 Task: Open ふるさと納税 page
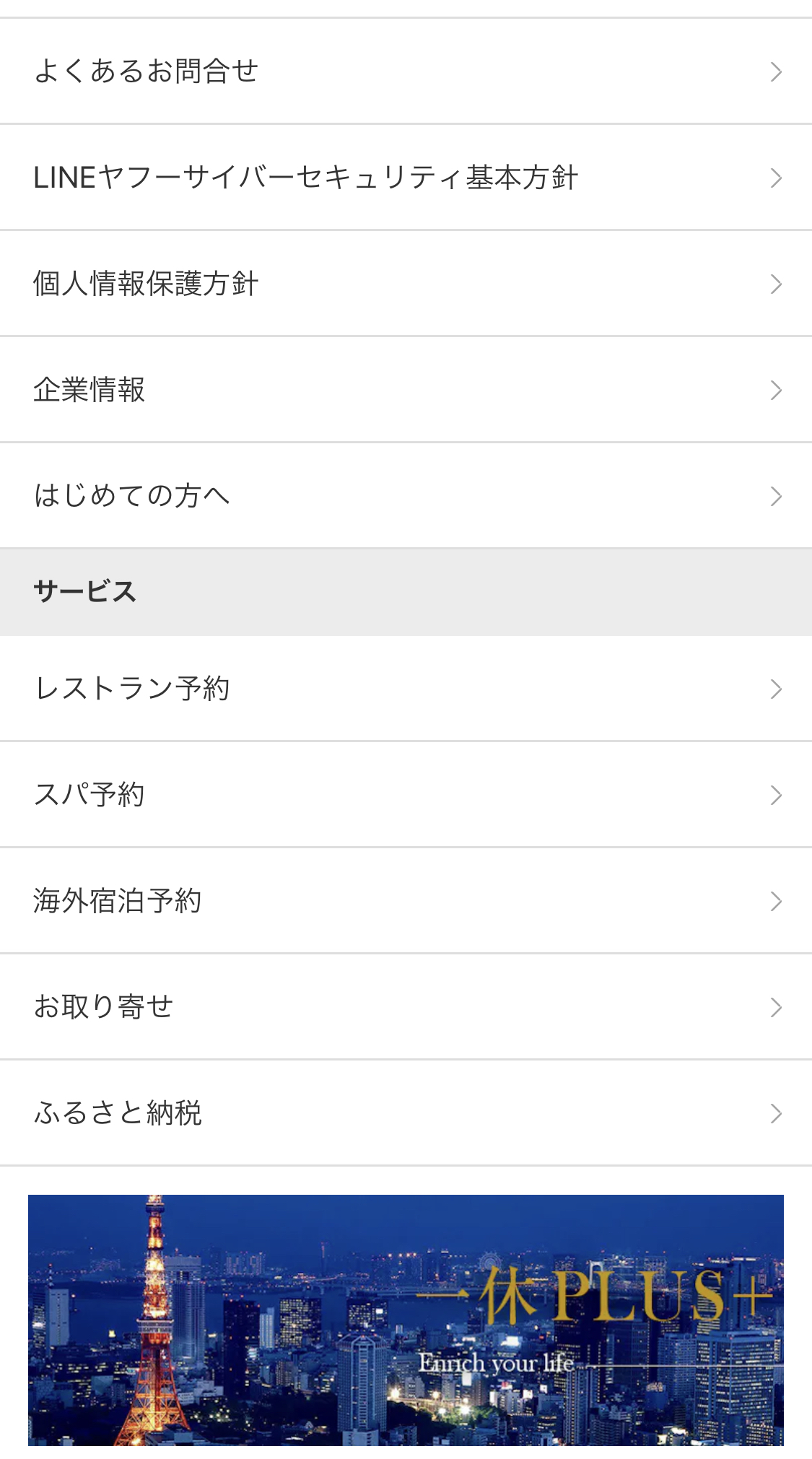tap(406, 1113)
